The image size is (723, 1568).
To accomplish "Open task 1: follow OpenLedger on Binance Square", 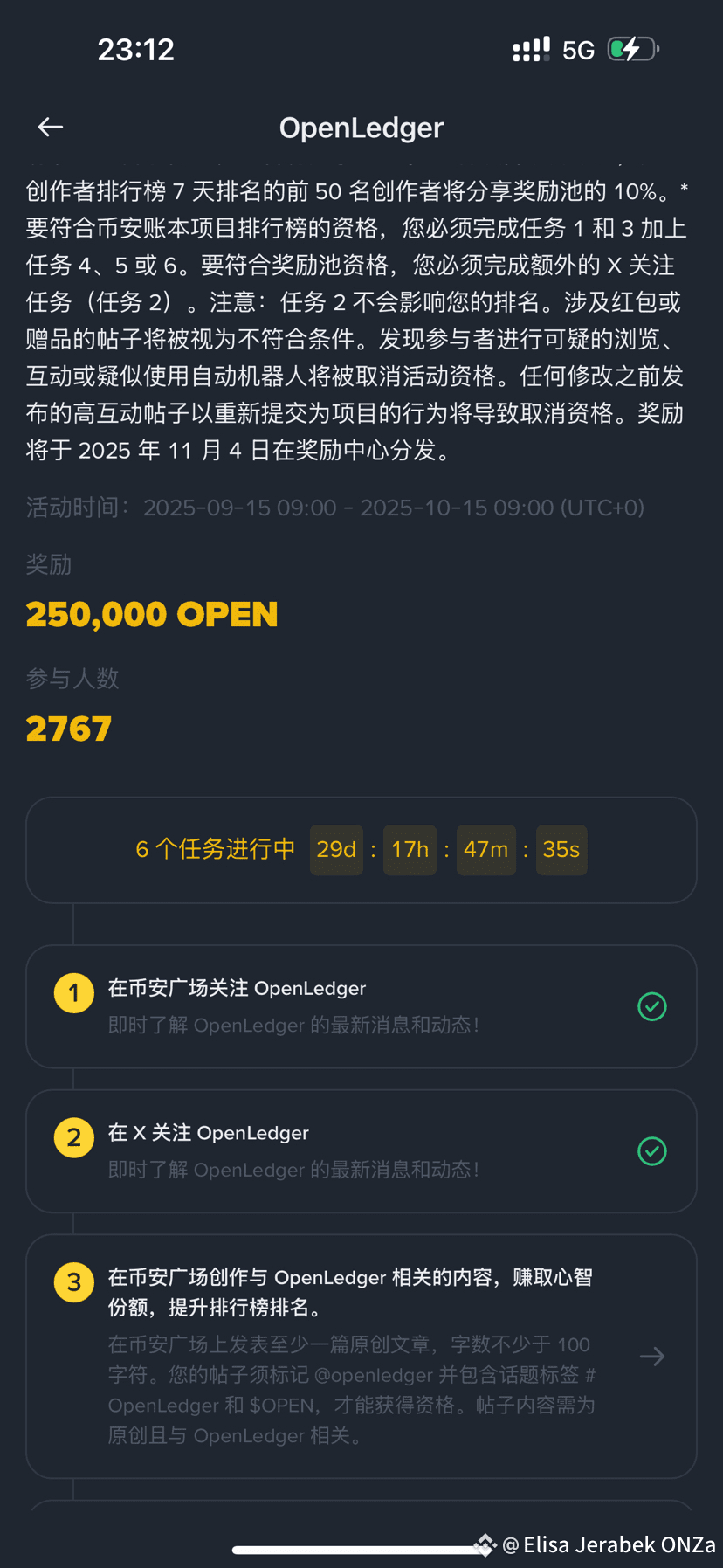I will tap(361, 1006).
